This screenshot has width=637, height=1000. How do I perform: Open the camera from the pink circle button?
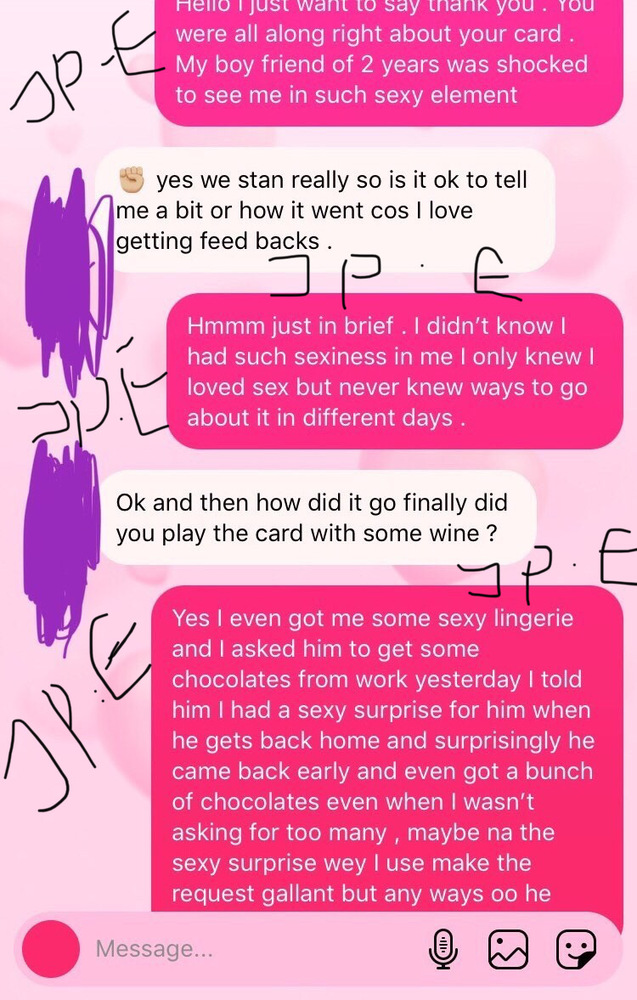pos(50,949)
